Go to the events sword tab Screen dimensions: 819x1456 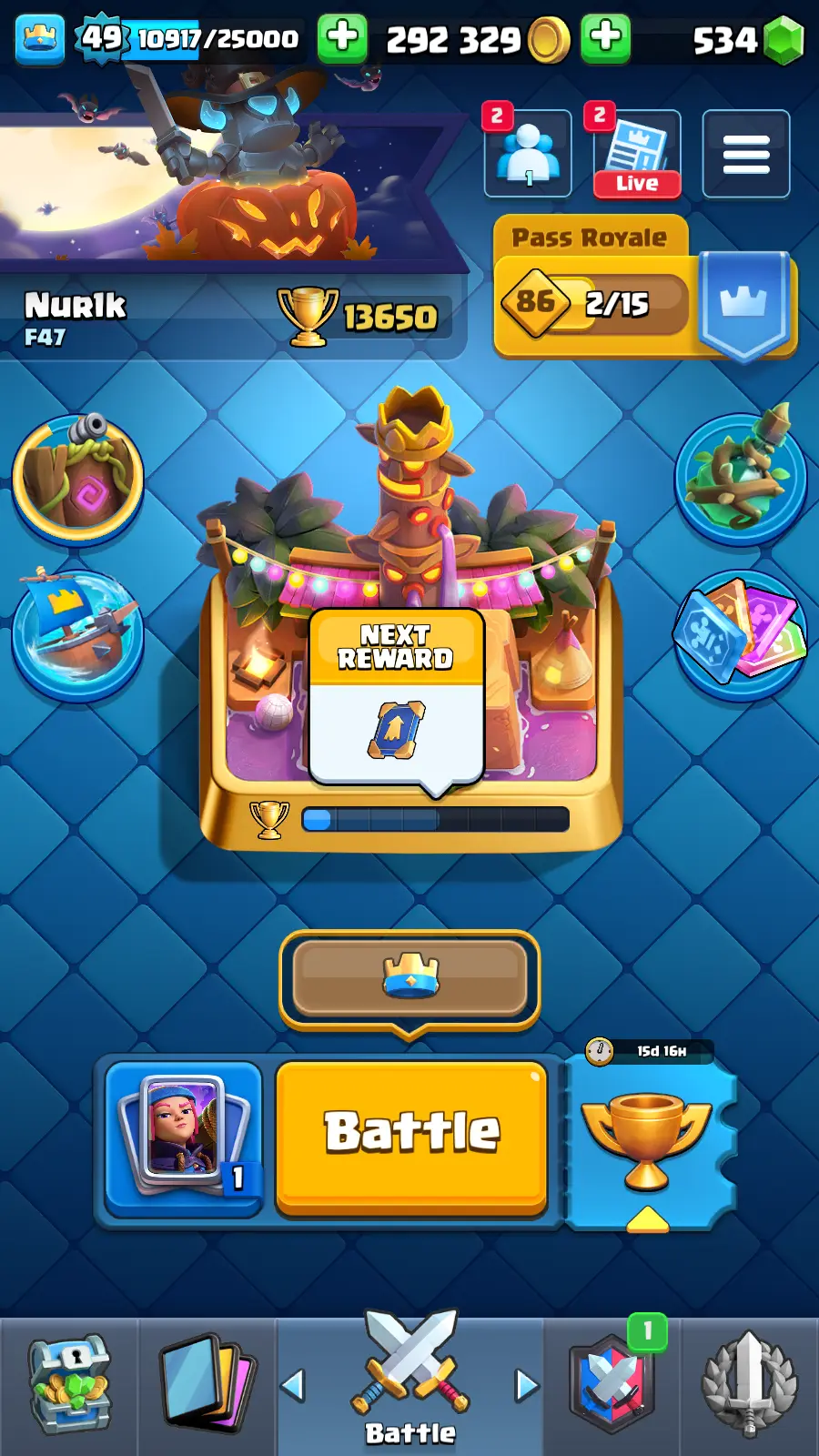coord(749,1383)
